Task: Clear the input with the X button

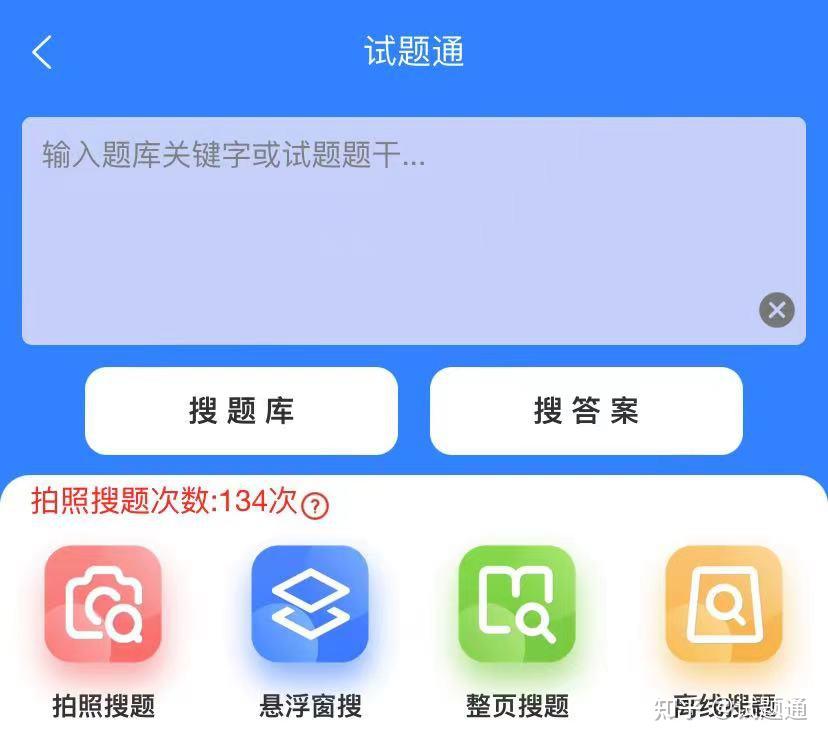Action: pos(776,310)
